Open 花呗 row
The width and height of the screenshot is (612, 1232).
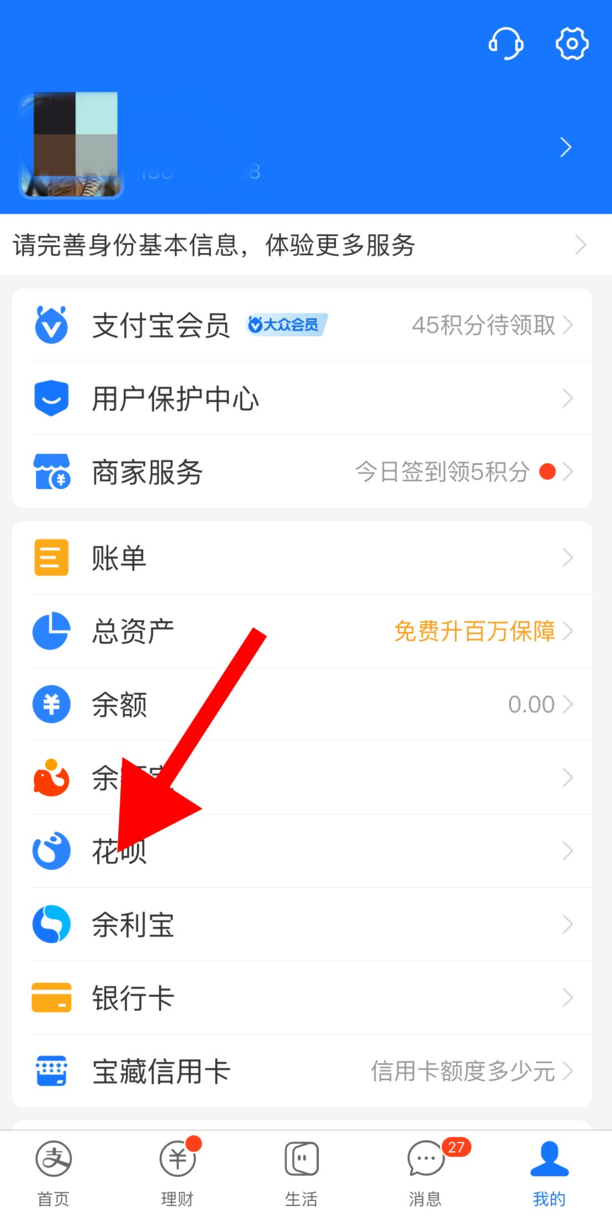click(300, 852)
